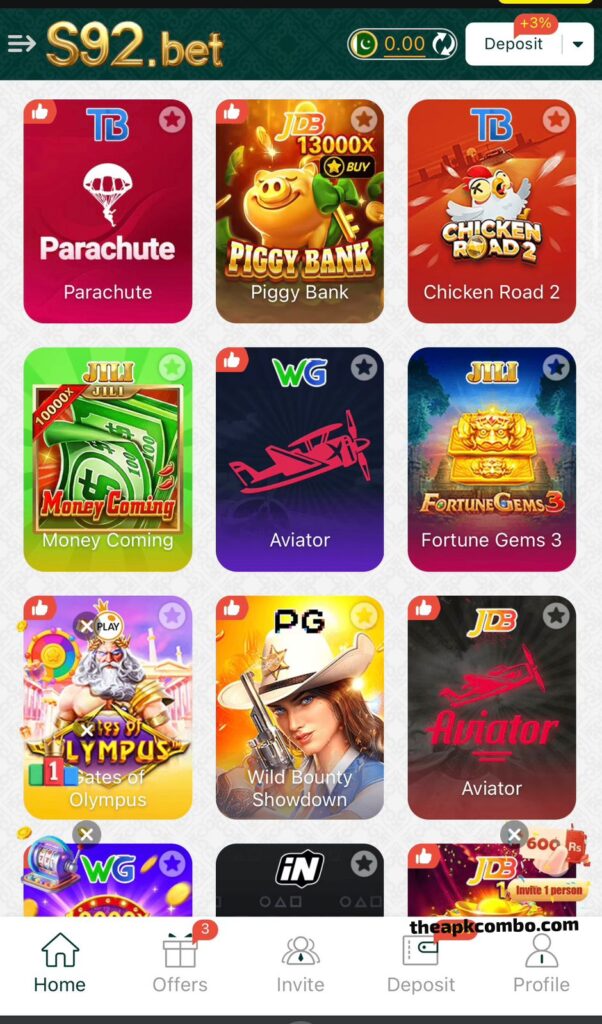Play the Money Coming slot
Screen dimensions: 602x1024
click(108, 459)
